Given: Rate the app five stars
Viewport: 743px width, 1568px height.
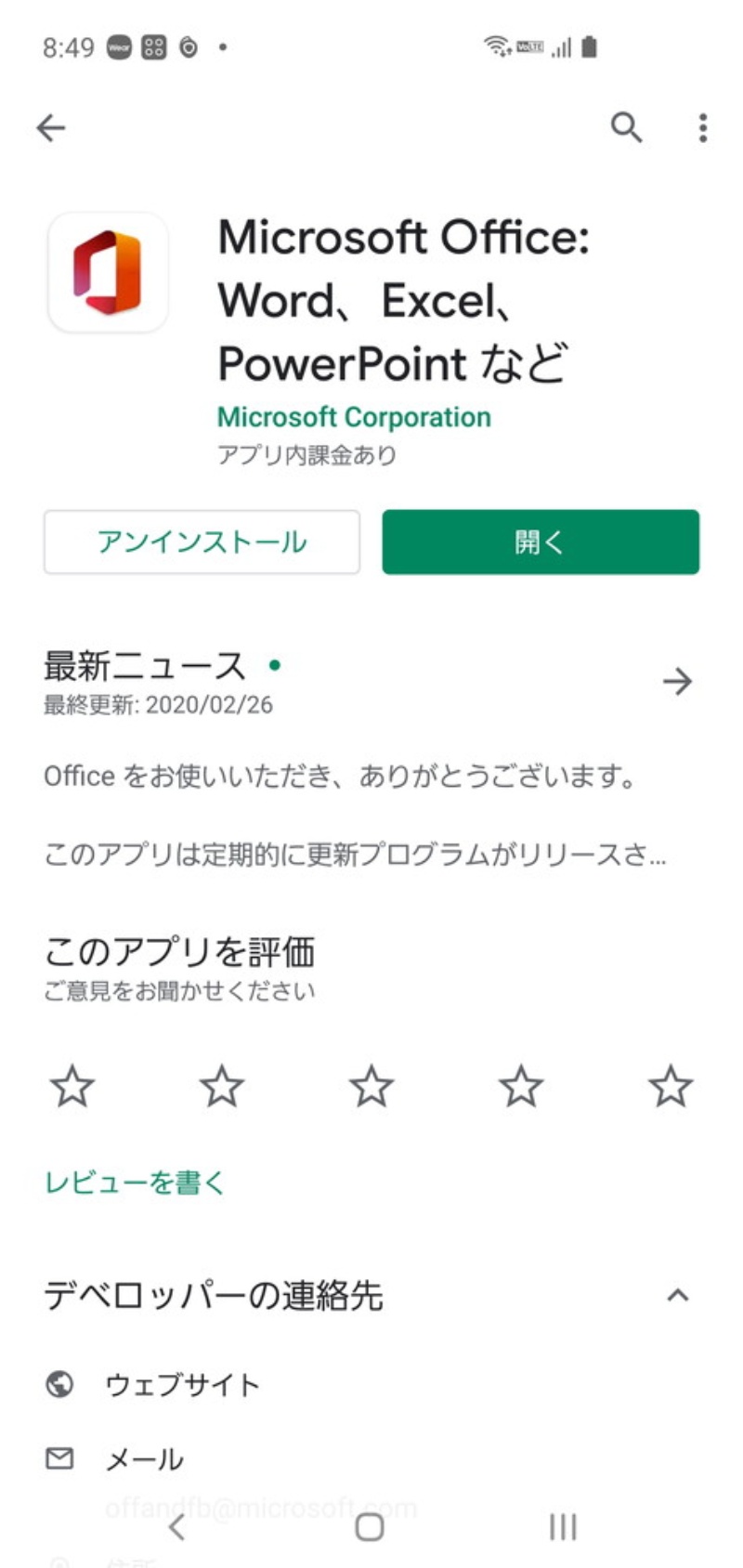Looking at the screenshot, I should coord(671,1086).
